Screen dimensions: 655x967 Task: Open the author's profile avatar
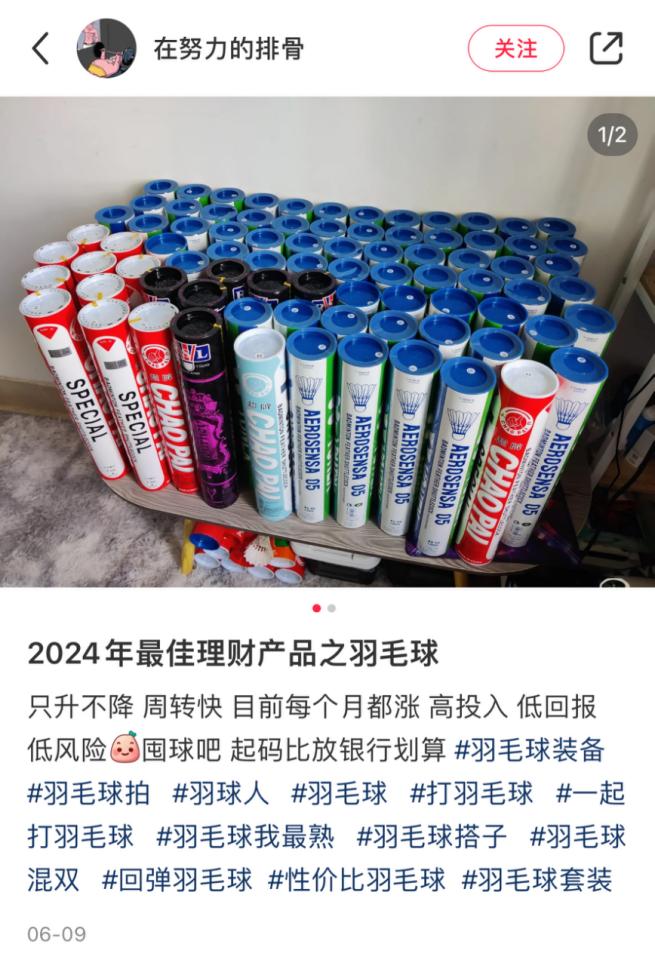[x=106, y=48]
